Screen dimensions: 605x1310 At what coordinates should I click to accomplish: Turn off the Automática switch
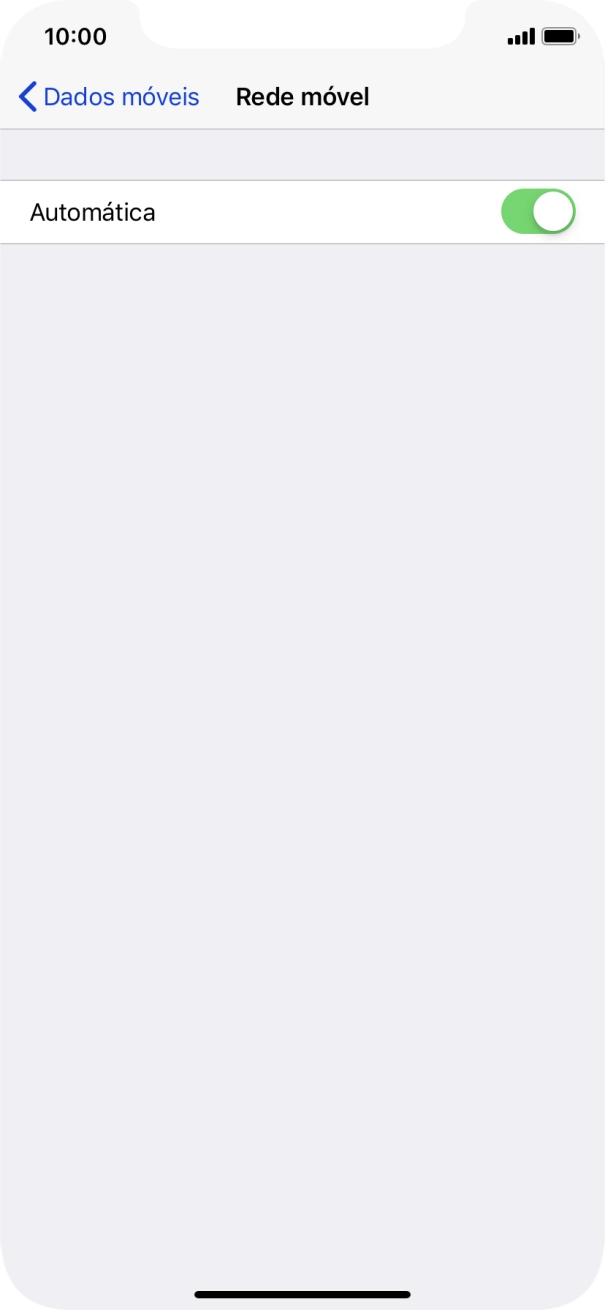coord(538,212)
